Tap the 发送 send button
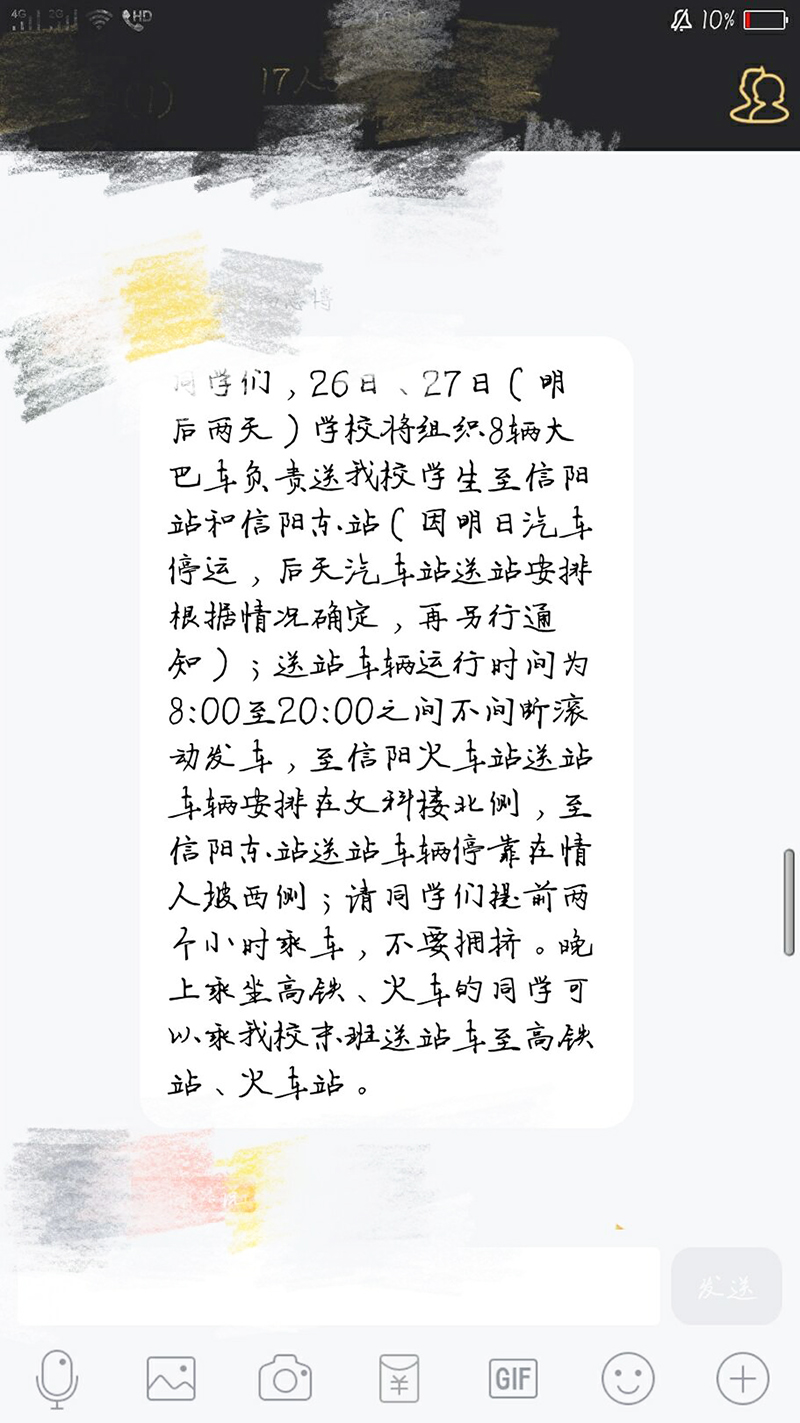The width and height of the screenshot is (800, 1423). pos(726,1287)
